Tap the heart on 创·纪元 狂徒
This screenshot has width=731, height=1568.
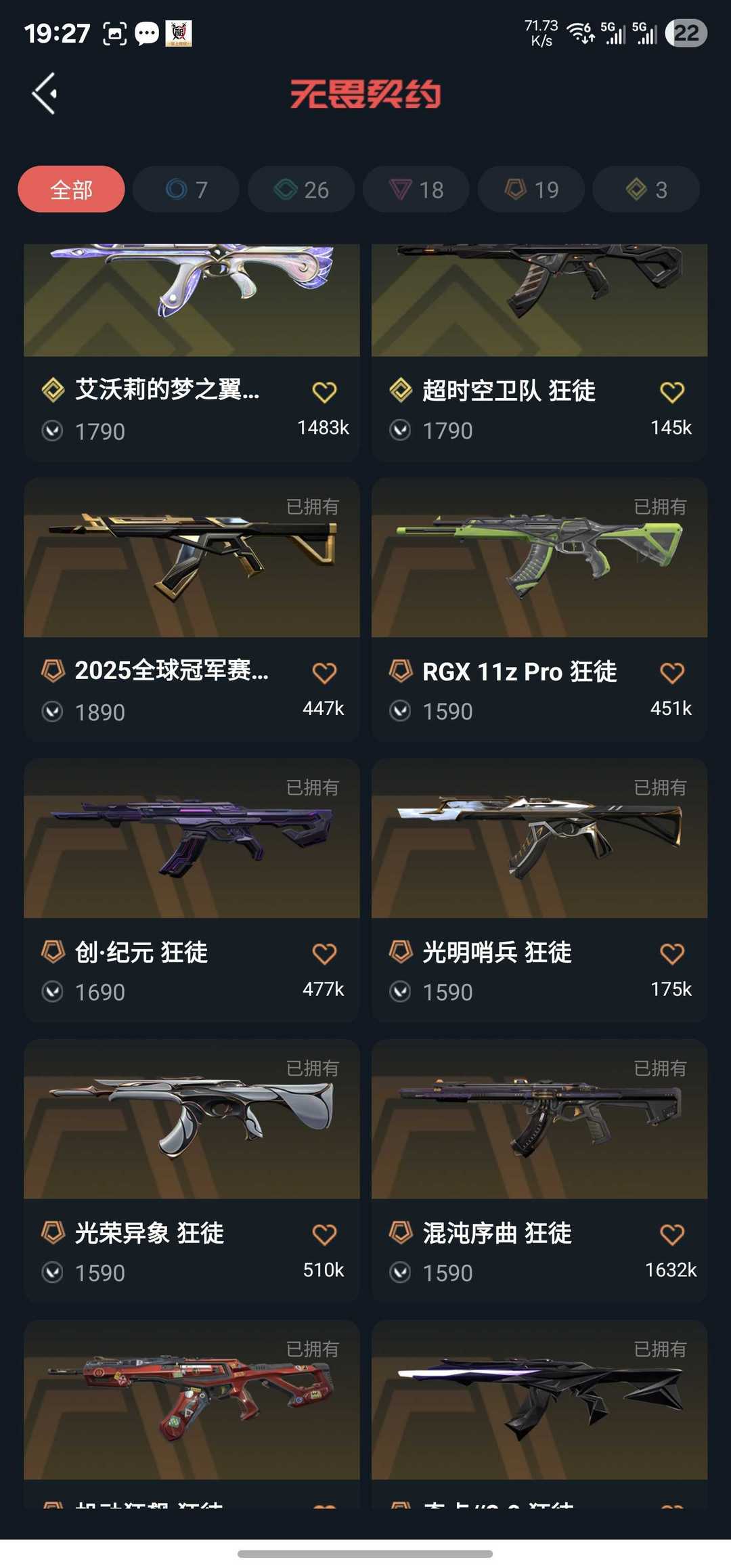click(x=324, y=954)
